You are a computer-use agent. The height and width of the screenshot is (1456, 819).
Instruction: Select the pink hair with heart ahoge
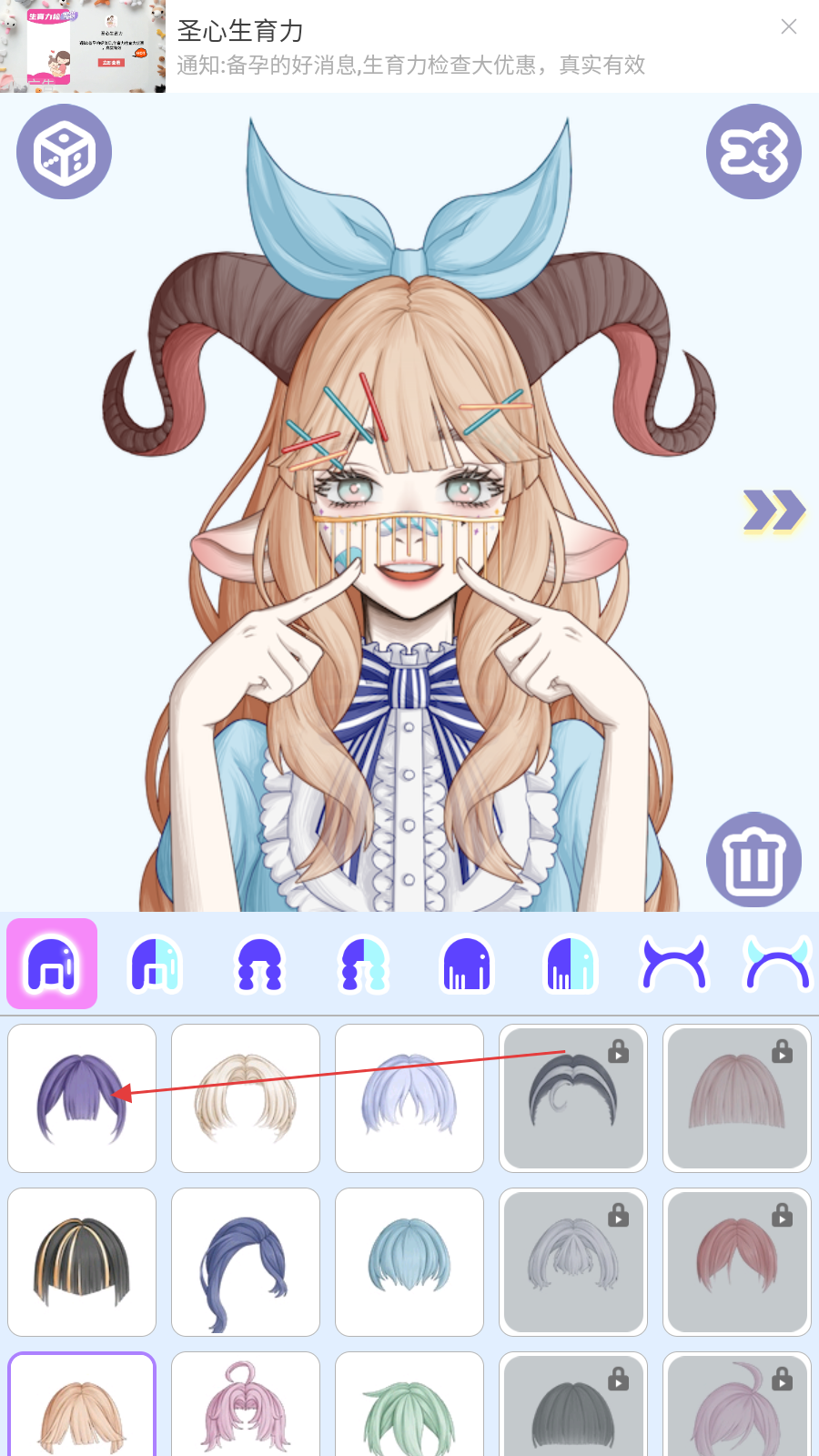coord(246,1406)
